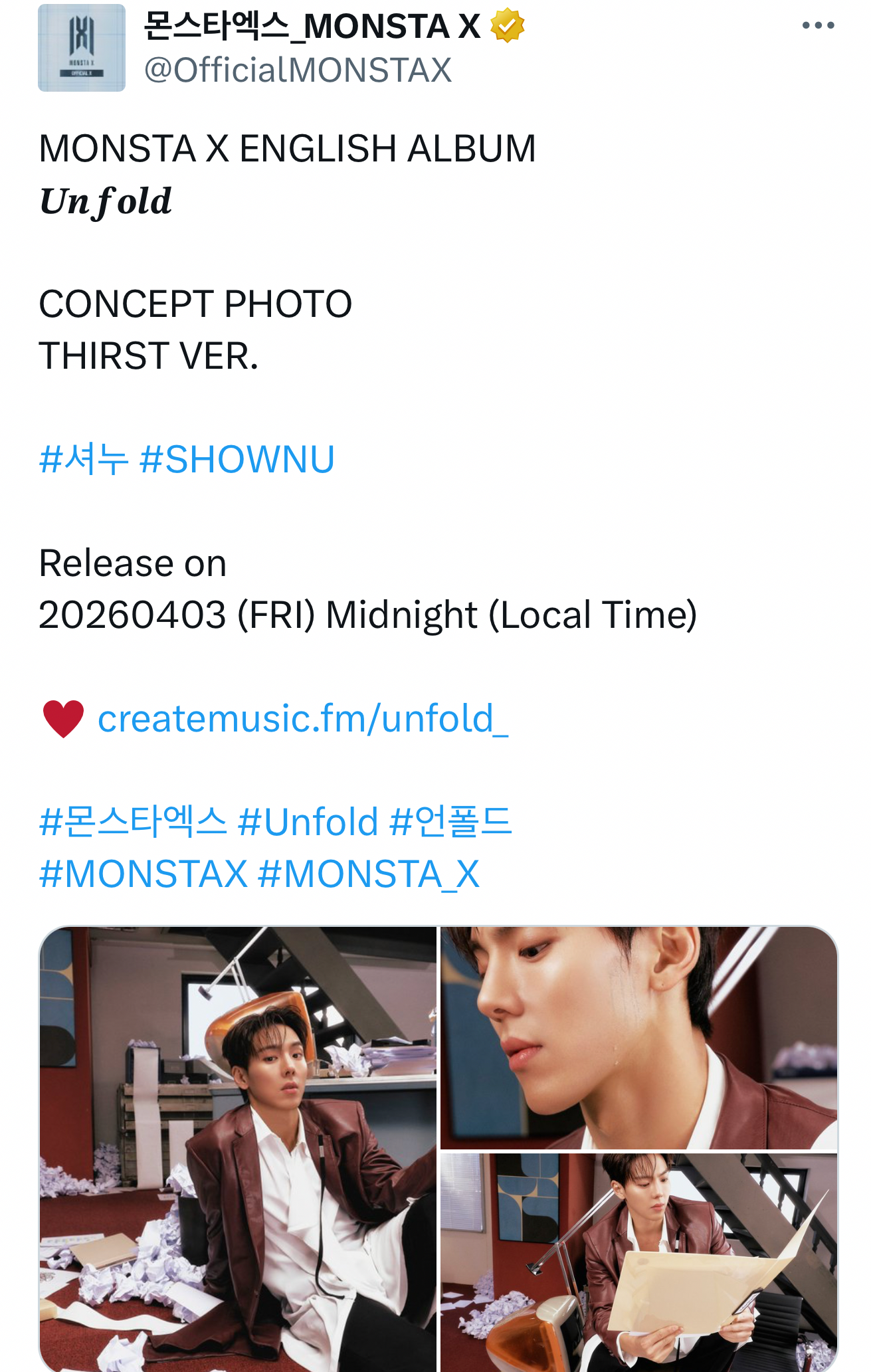Open the tweet's three-dot overflow menu
This screenshot has height=1372, width=871.
818,26
